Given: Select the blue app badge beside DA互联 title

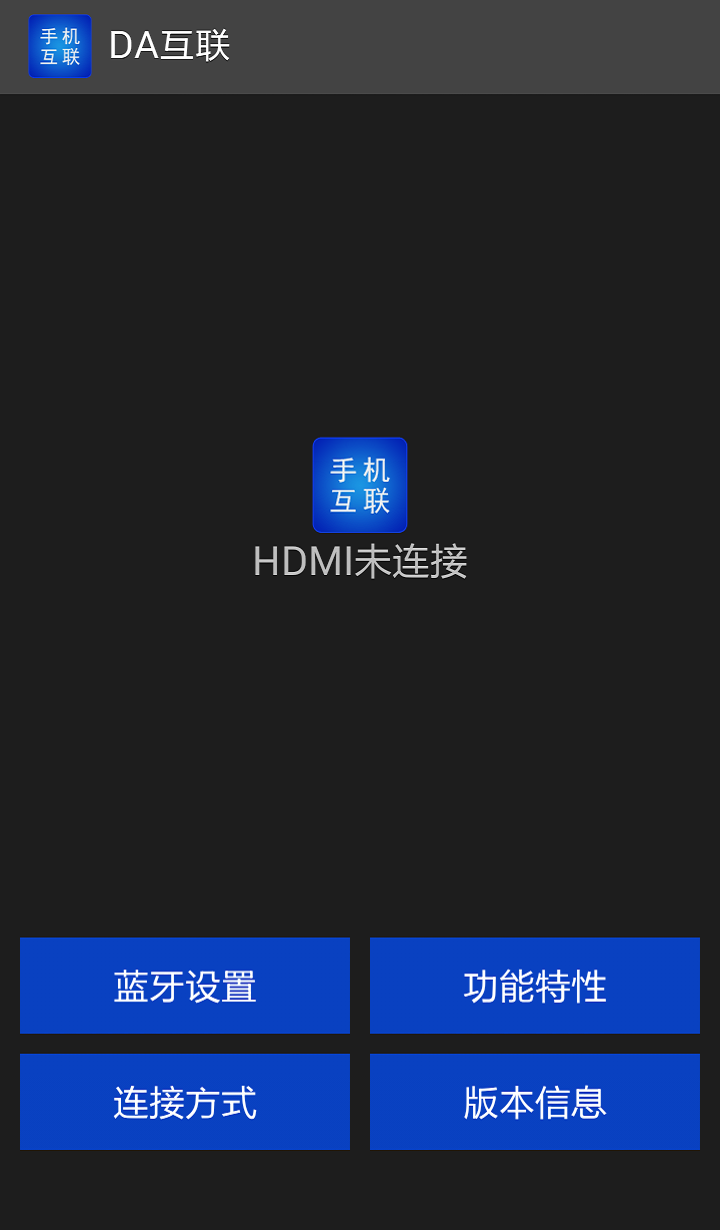Looking at the screenshot, I should click(60, 45).
